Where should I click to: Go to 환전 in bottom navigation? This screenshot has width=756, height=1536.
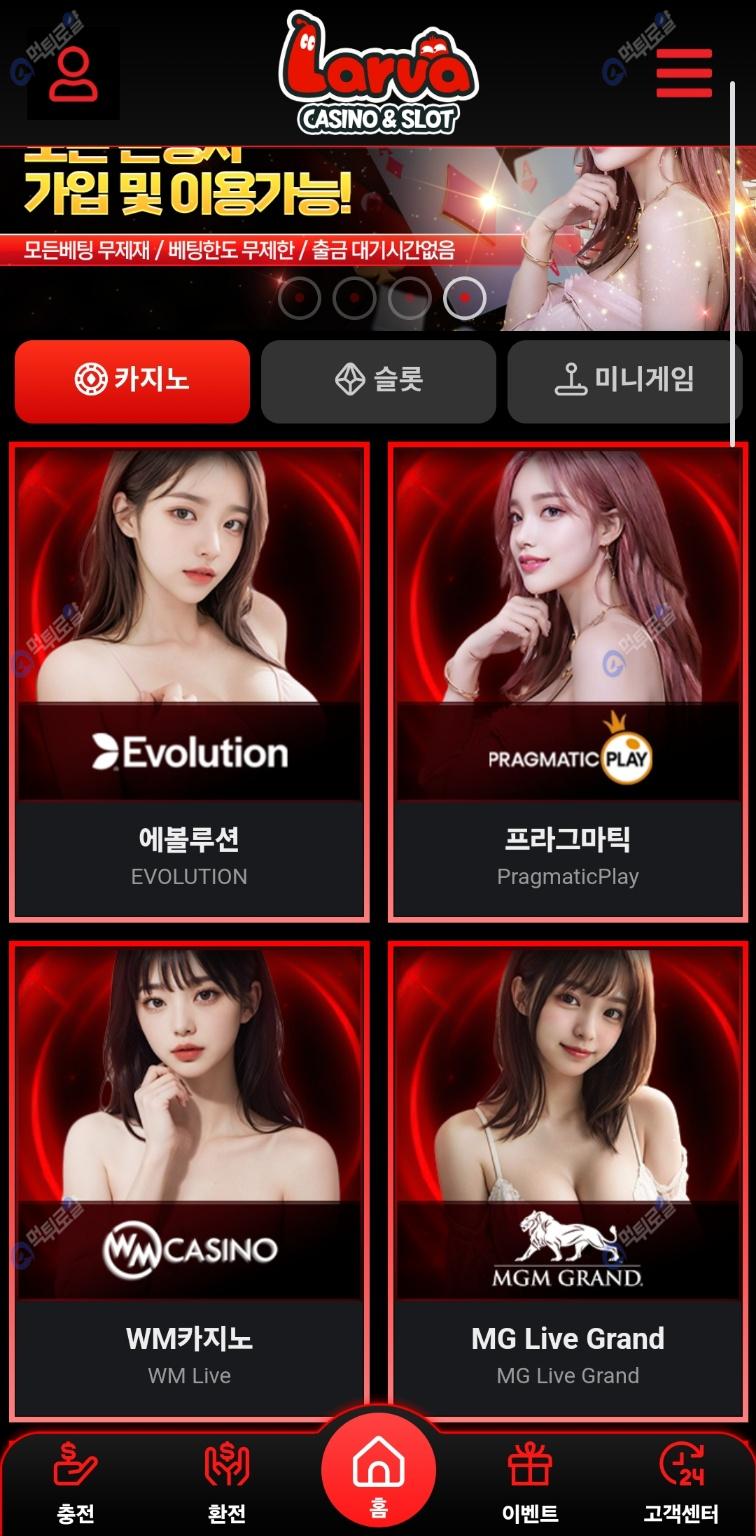(227, 1482)
